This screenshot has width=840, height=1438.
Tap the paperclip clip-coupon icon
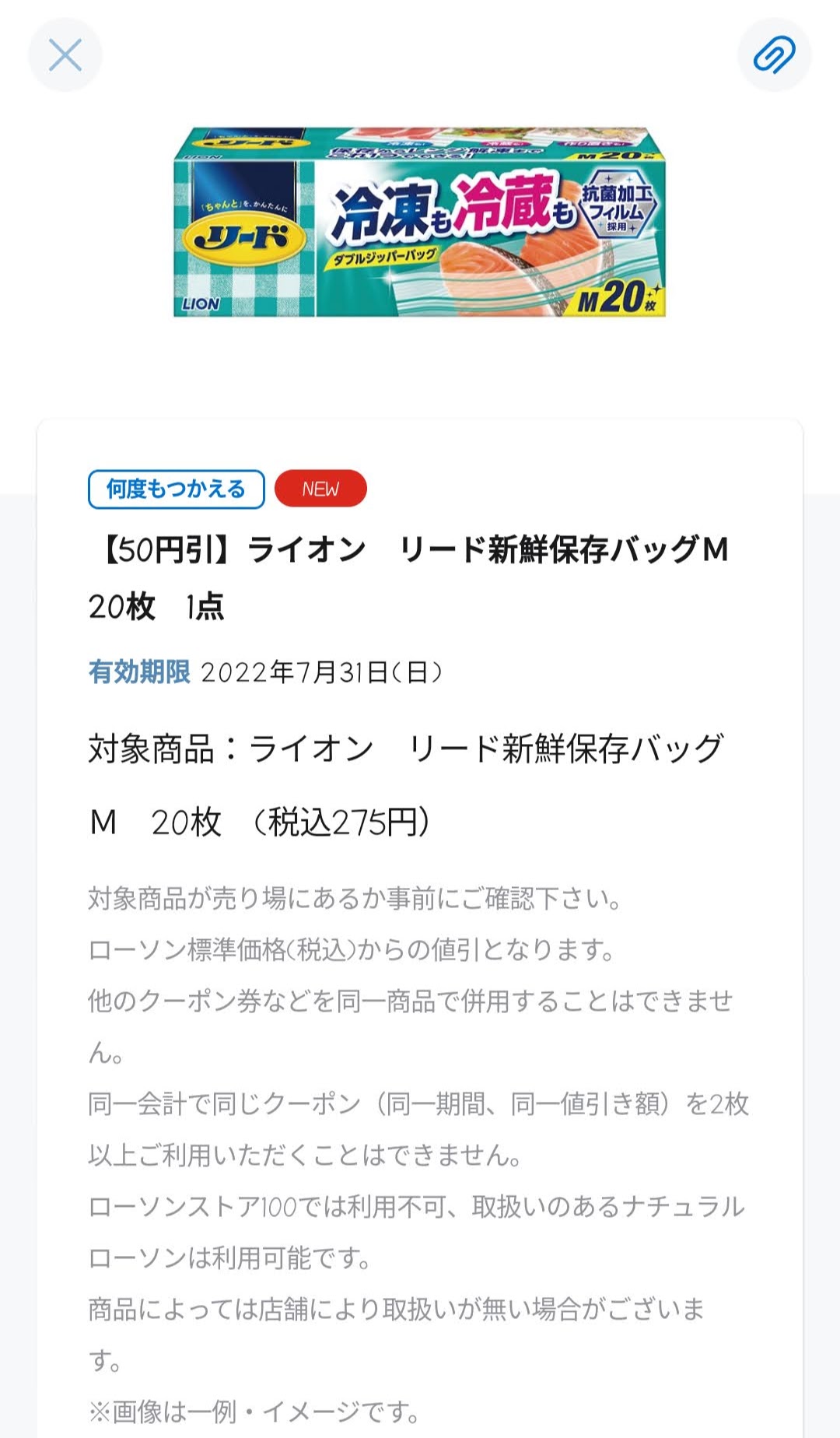coord(775,55)
